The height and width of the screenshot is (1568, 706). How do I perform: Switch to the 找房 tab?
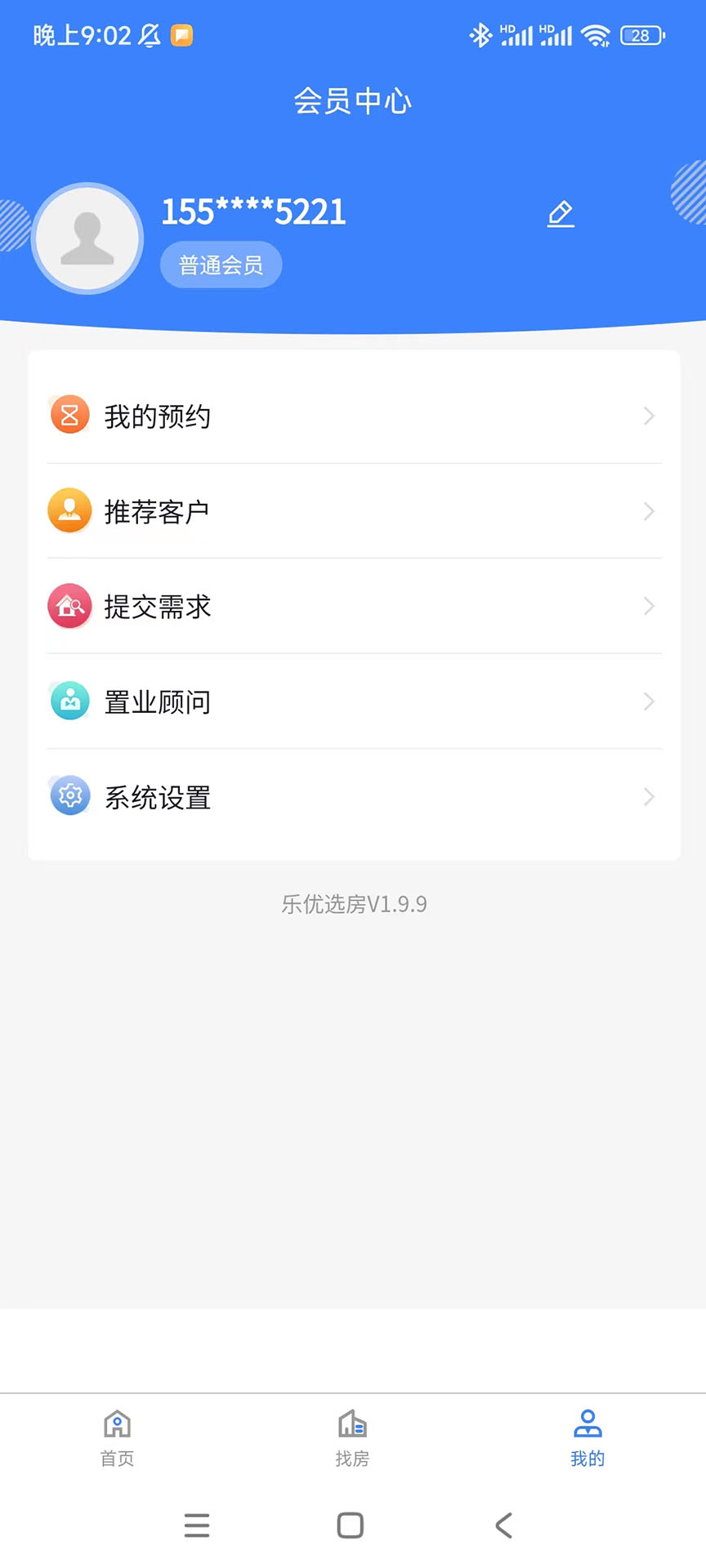352,1439
